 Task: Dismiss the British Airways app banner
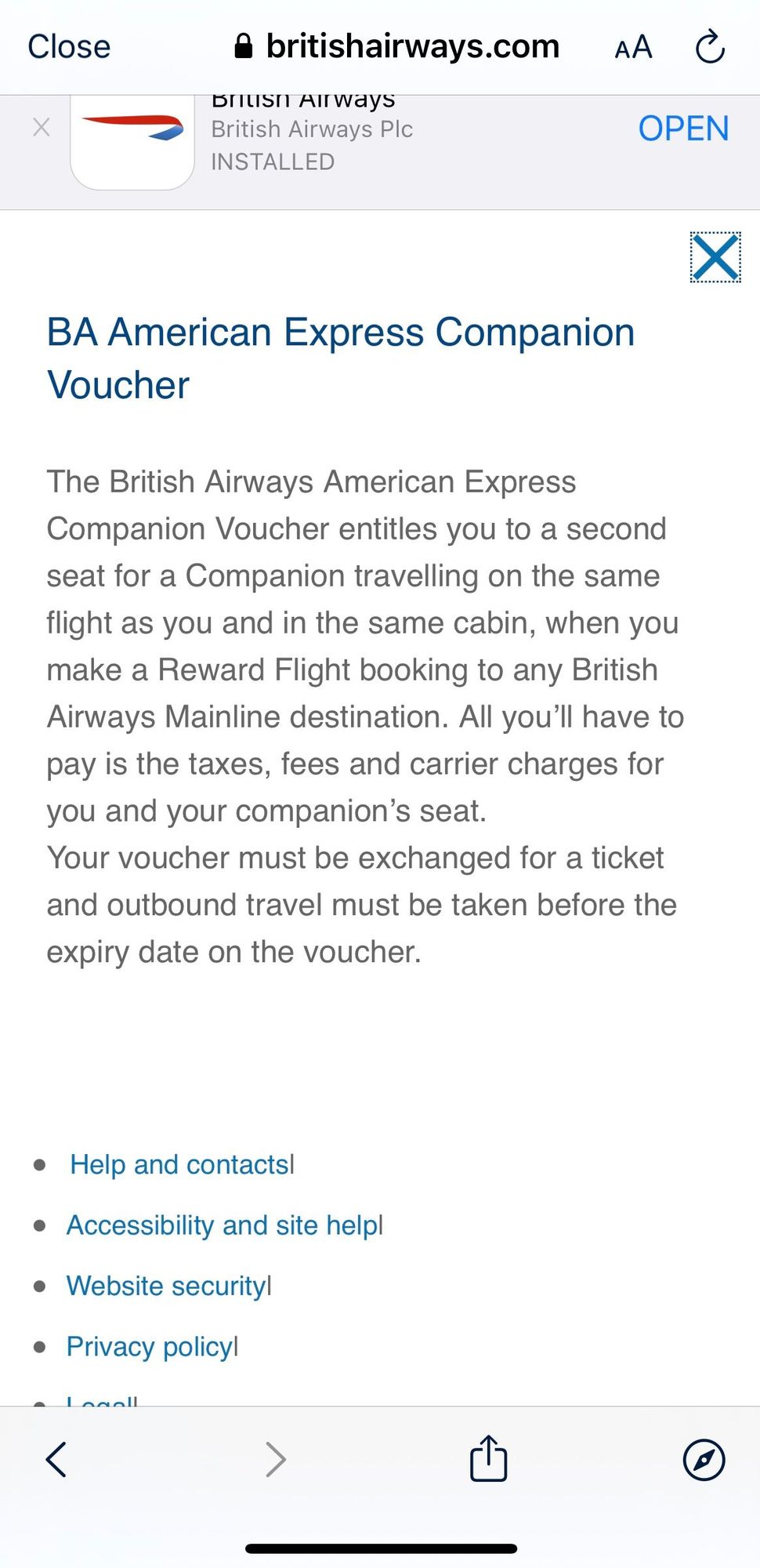point(42,127)
